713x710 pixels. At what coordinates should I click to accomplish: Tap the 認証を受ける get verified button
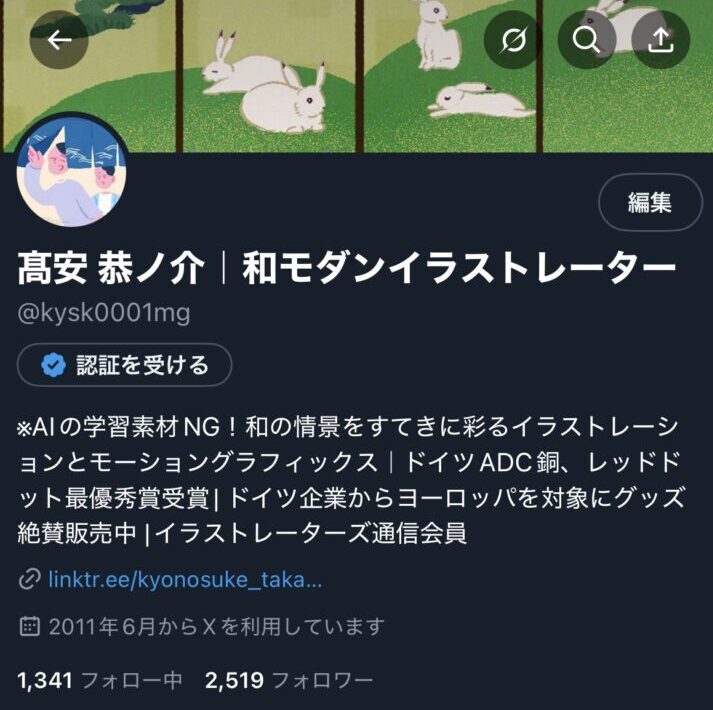tap(125, 365)
